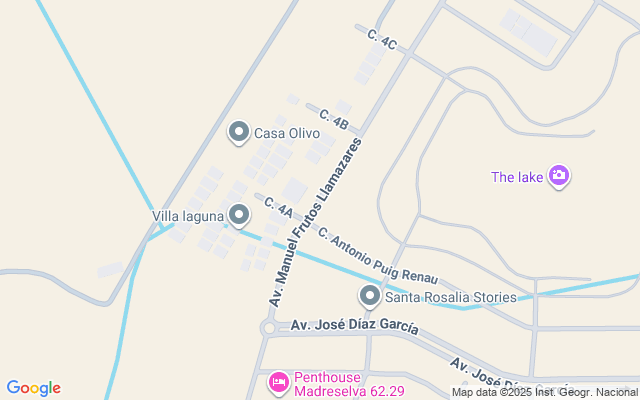Select the Villa laguna place marker
The height and width of the screenshot is (400, 640).
point(239,214)
